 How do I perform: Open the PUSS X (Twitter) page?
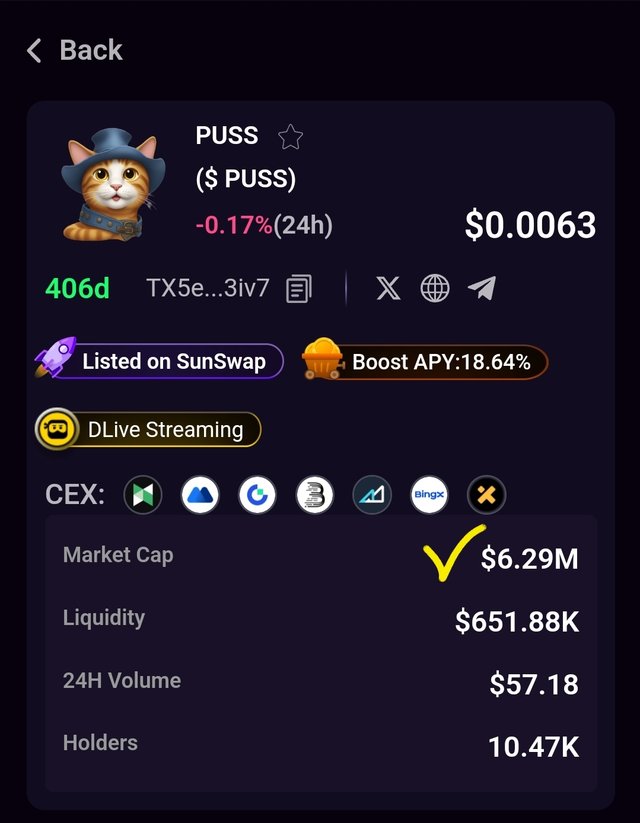pyautogui.click(x=388, y=289)
